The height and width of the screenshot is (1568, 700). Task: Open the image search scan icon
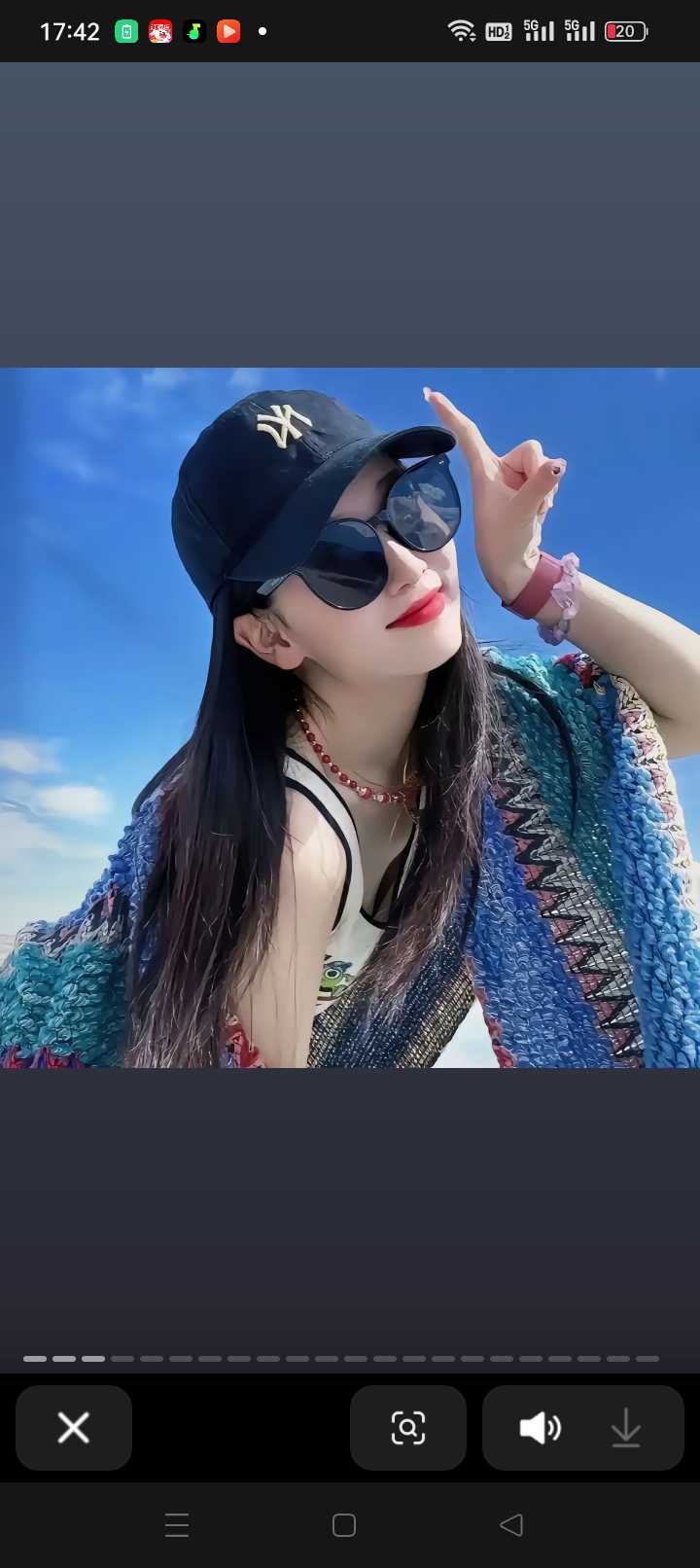(x=408, y=1428)
